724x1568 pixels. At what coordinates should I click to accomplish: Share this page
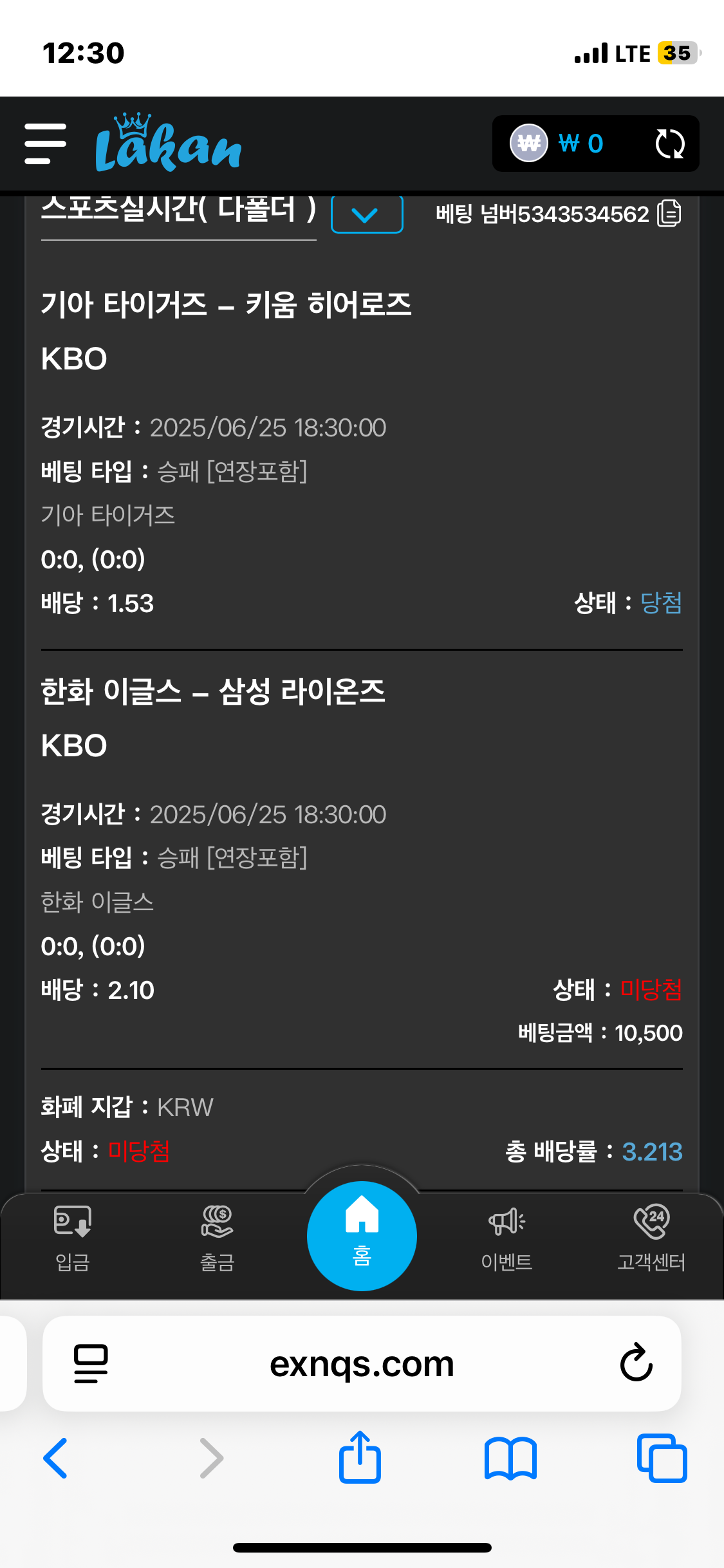(360, 1457)
